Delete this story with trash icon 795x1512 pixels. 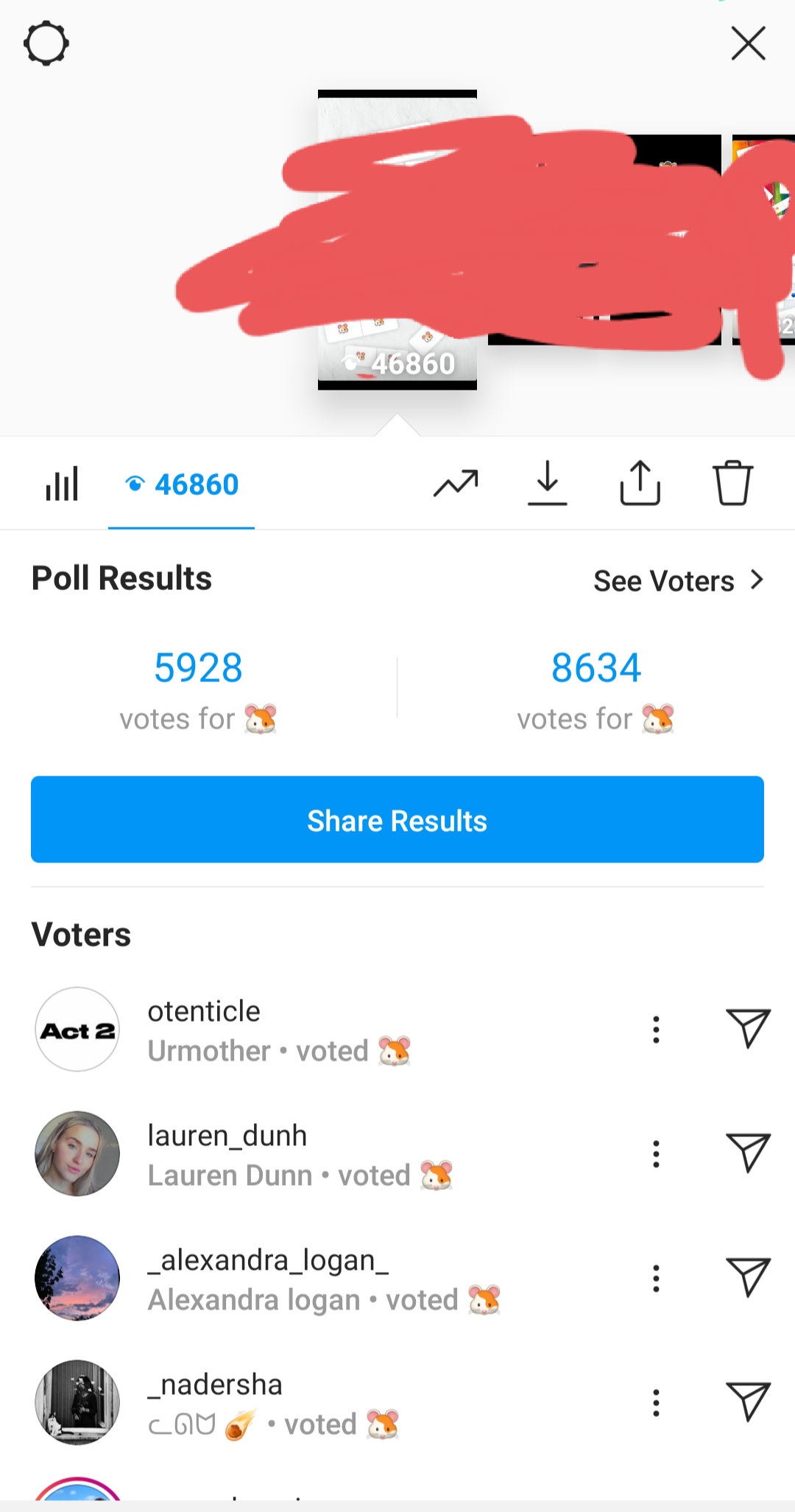(732, 483)
